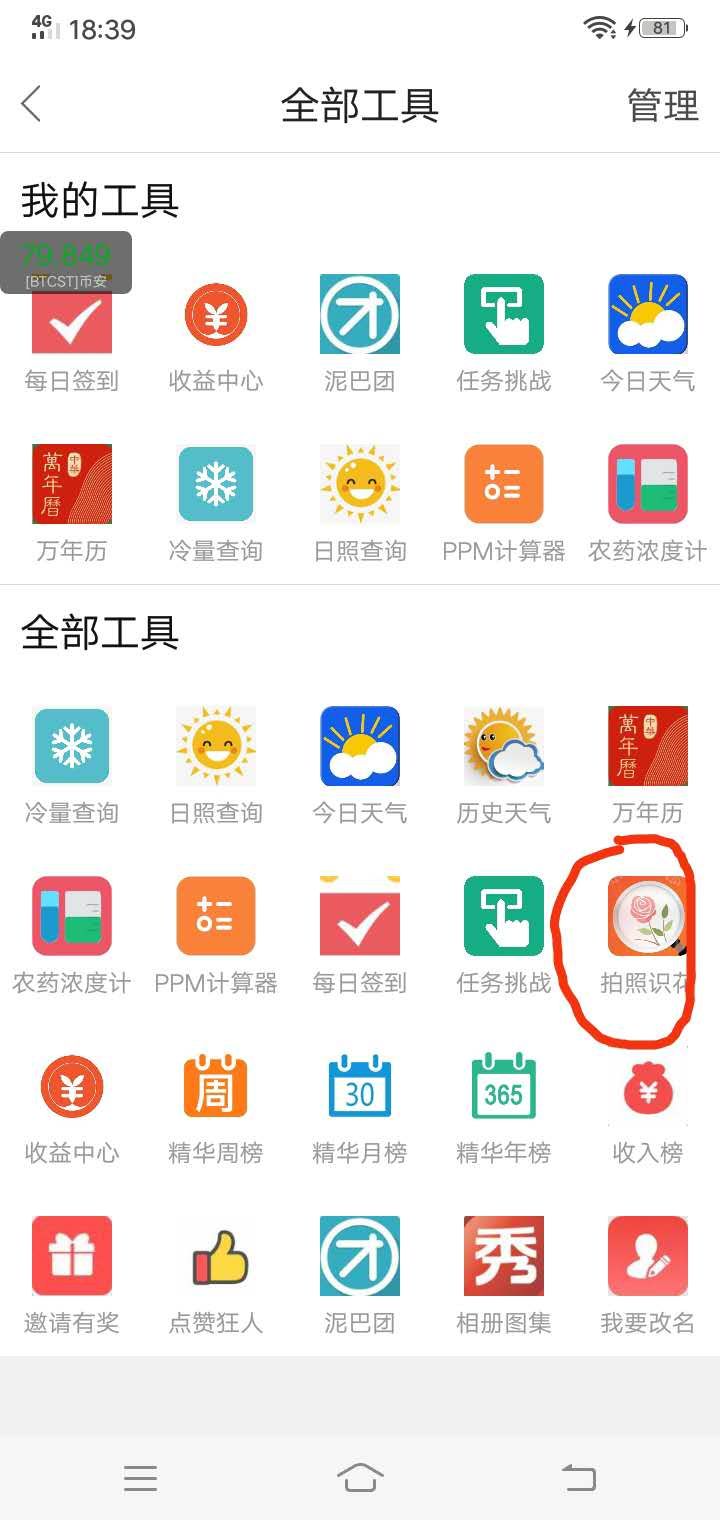Screen dimensions: 720x1520
Task: Go back using the top-left arrow
Action: pos(32,104)
